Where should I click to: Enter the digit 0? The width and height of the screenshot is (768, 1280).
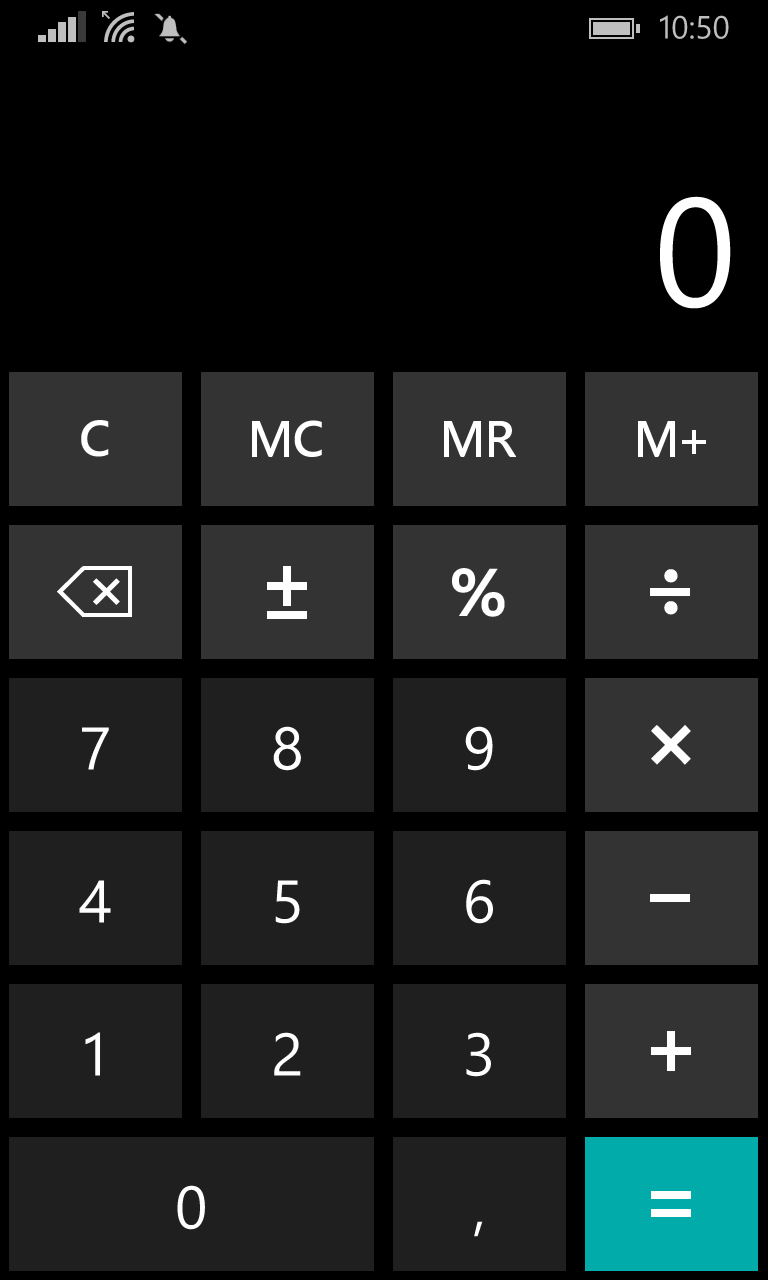point(191,1204)
